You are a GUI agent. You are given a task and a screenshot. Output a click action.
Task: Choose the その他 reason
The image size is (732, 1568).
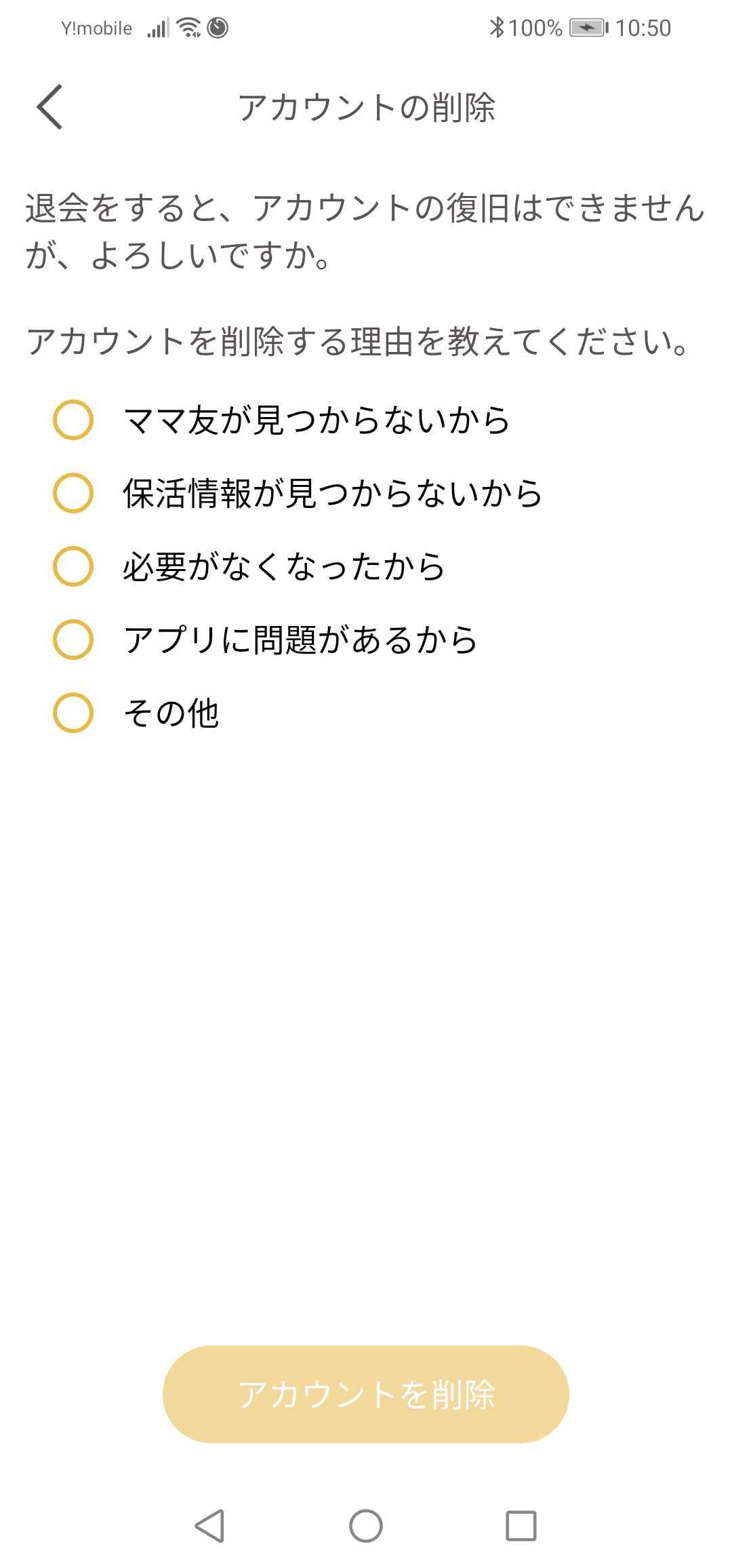73,713
